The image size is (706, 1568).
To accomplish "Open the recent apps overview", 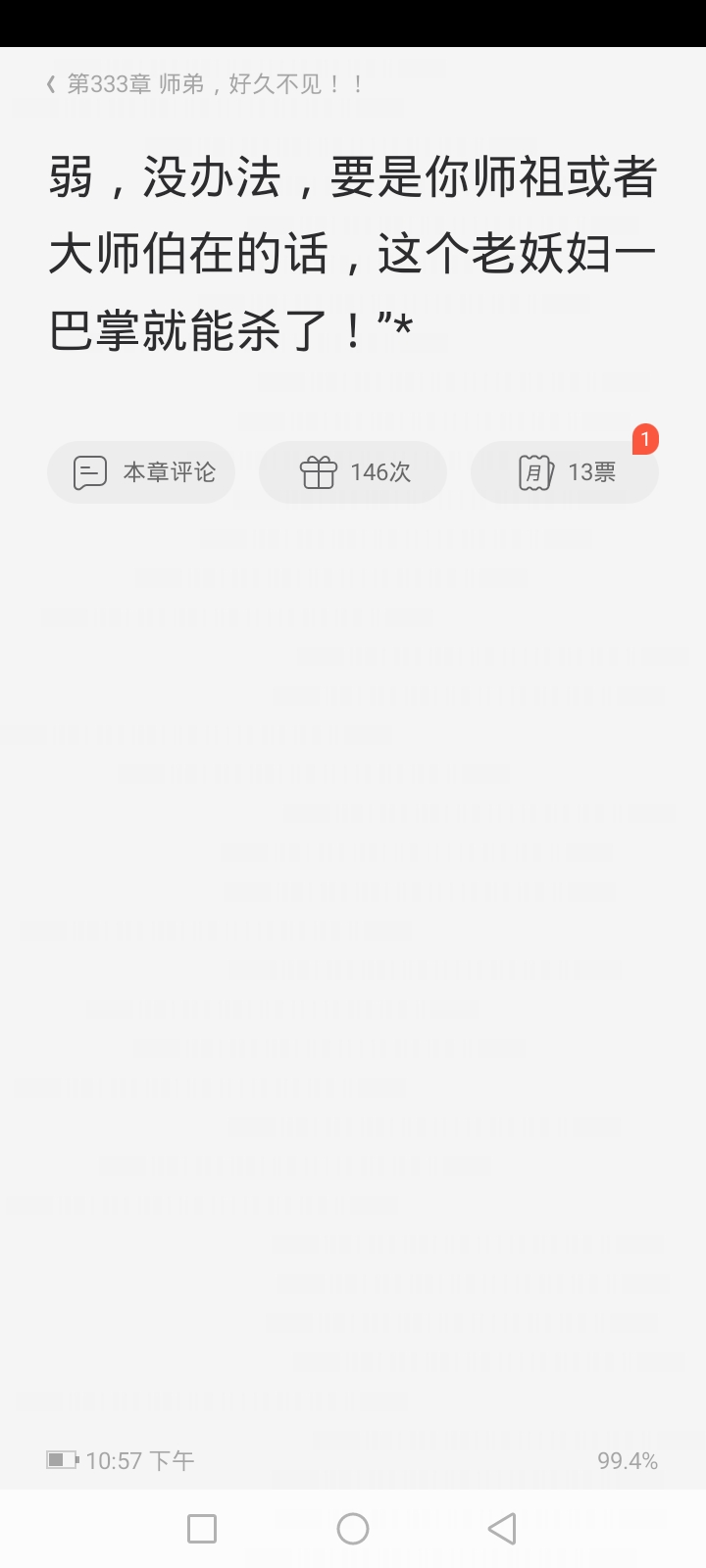I will tap(202, 1529).
